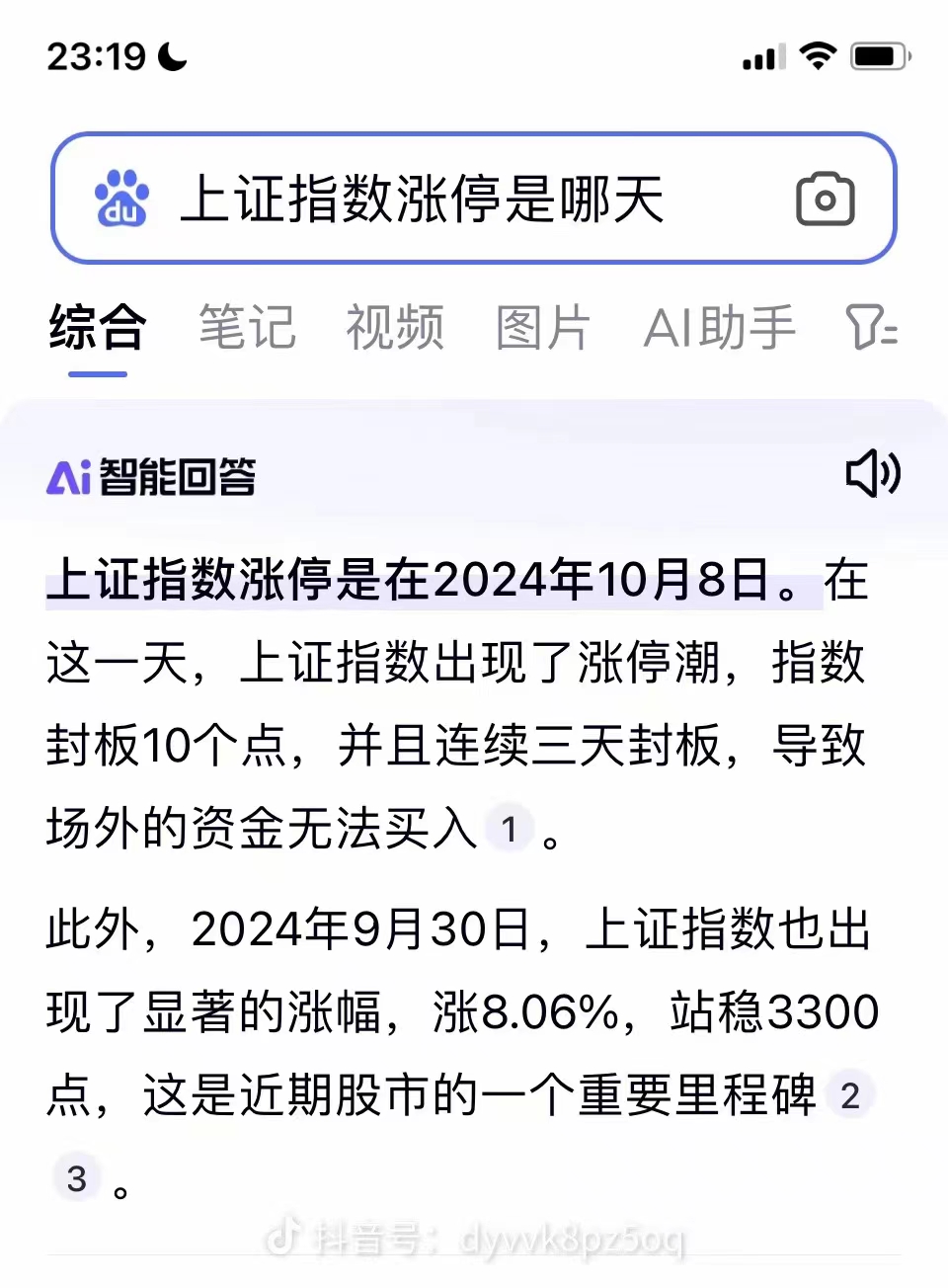The width and height of the screenshot is (948, 1288).
Task: Select the 综合 tab
Action: tap(98, 328)
